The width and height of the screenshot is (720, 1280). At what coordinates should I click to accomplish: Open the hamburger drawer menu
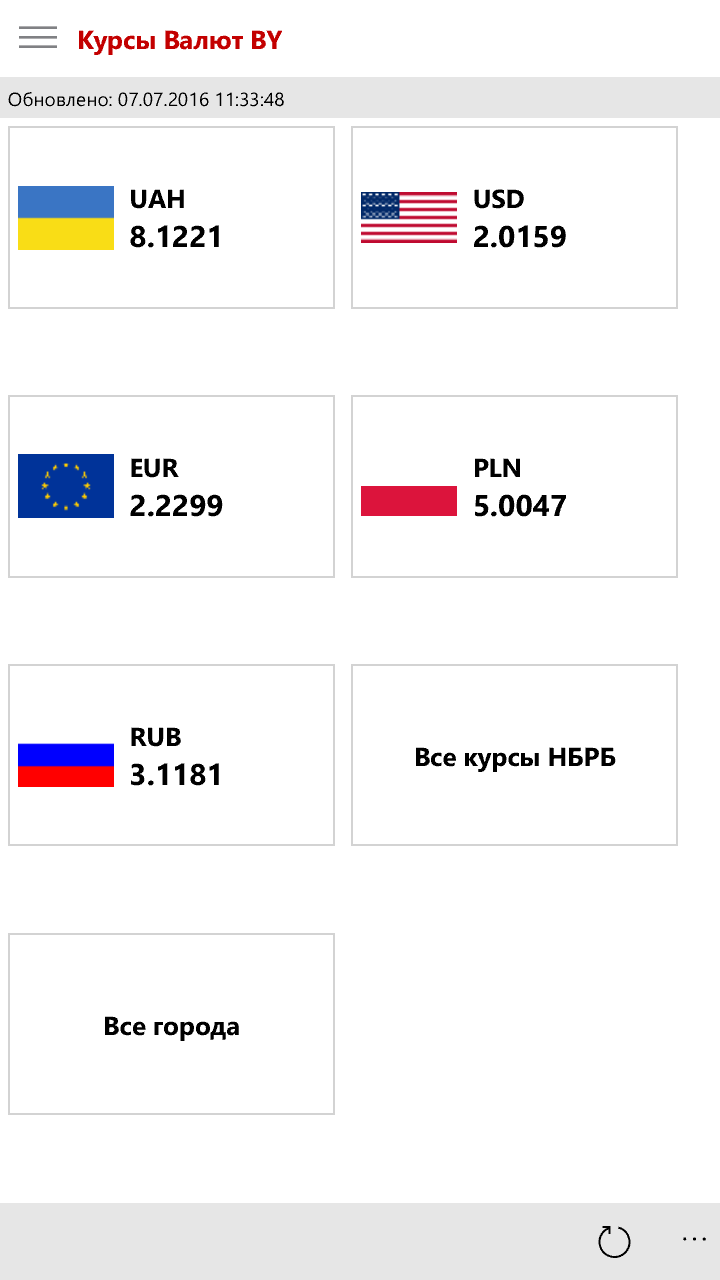37,38
